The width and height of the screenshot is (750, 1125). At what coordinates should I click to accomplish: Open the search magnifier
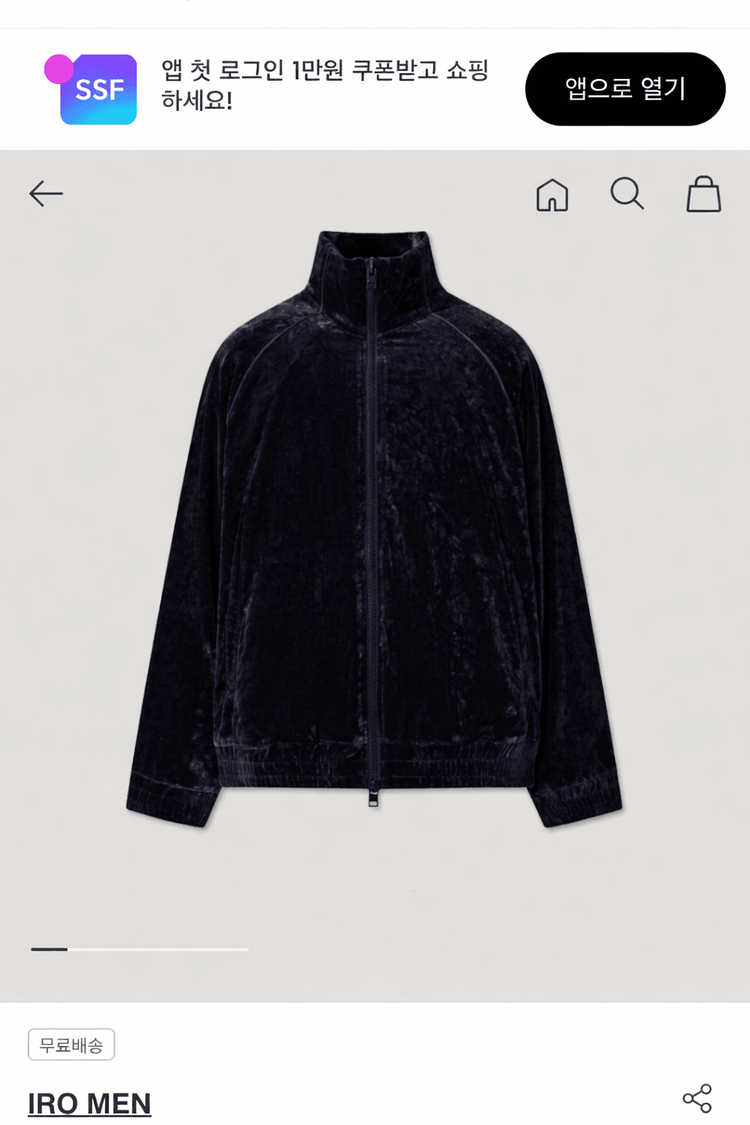coord(627,194)
